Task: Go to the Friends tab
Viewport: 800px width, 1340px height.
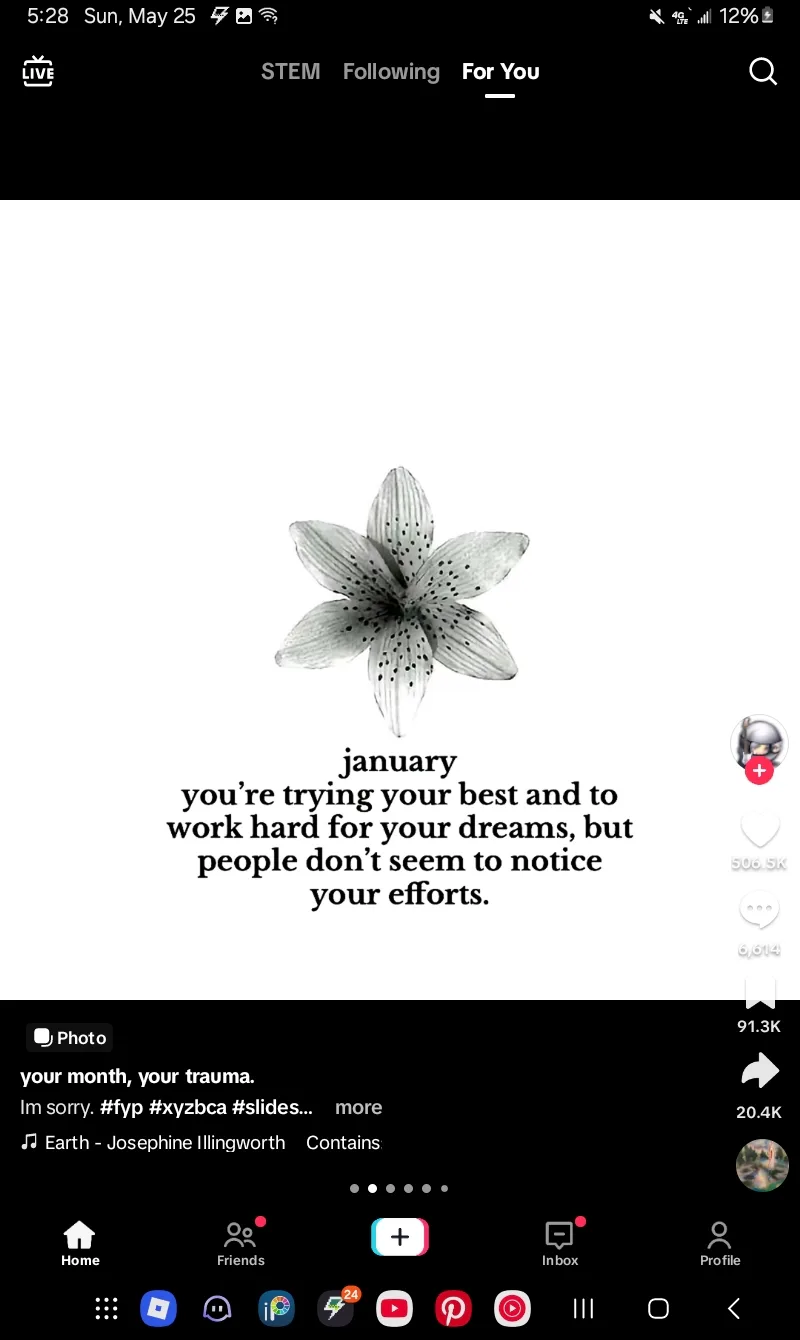Action: coord(241,1243)
